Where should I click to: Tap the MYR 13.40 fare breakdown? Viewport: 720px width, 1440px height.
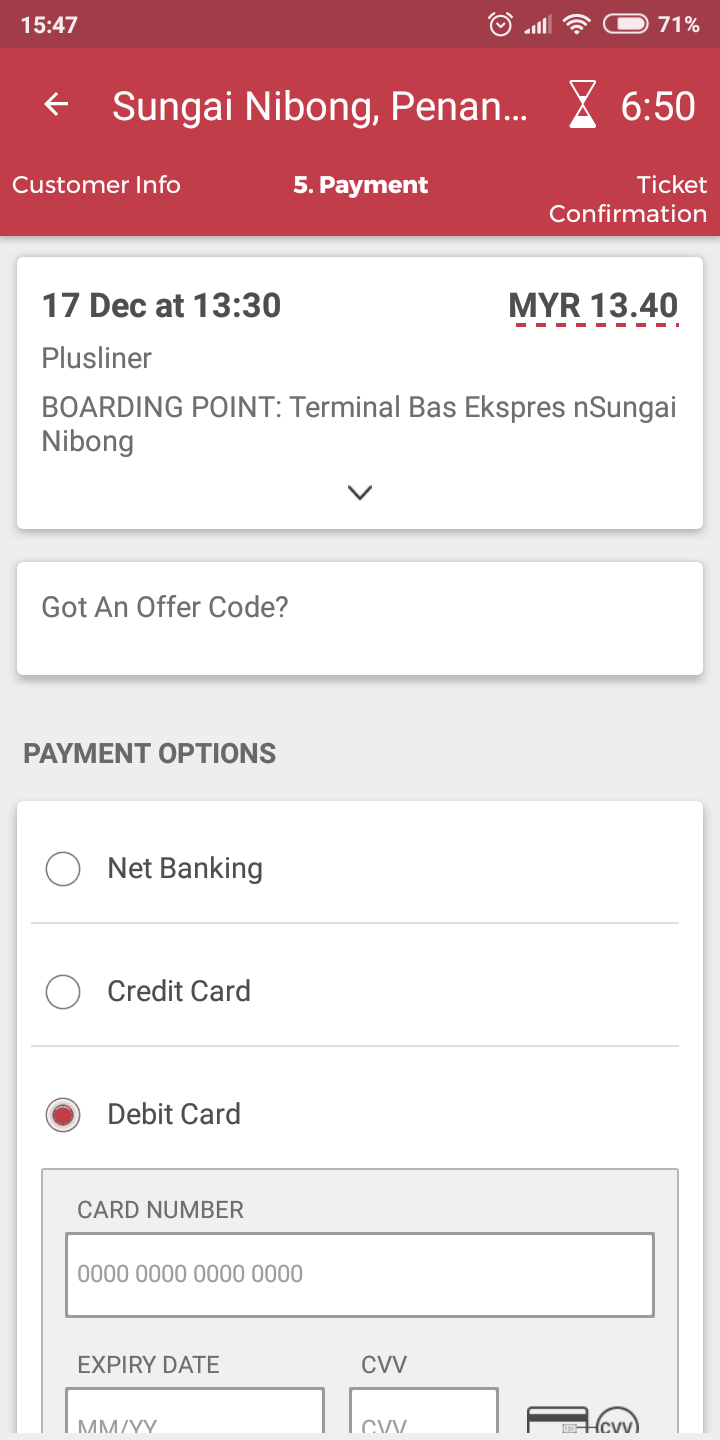coord(593,306)
